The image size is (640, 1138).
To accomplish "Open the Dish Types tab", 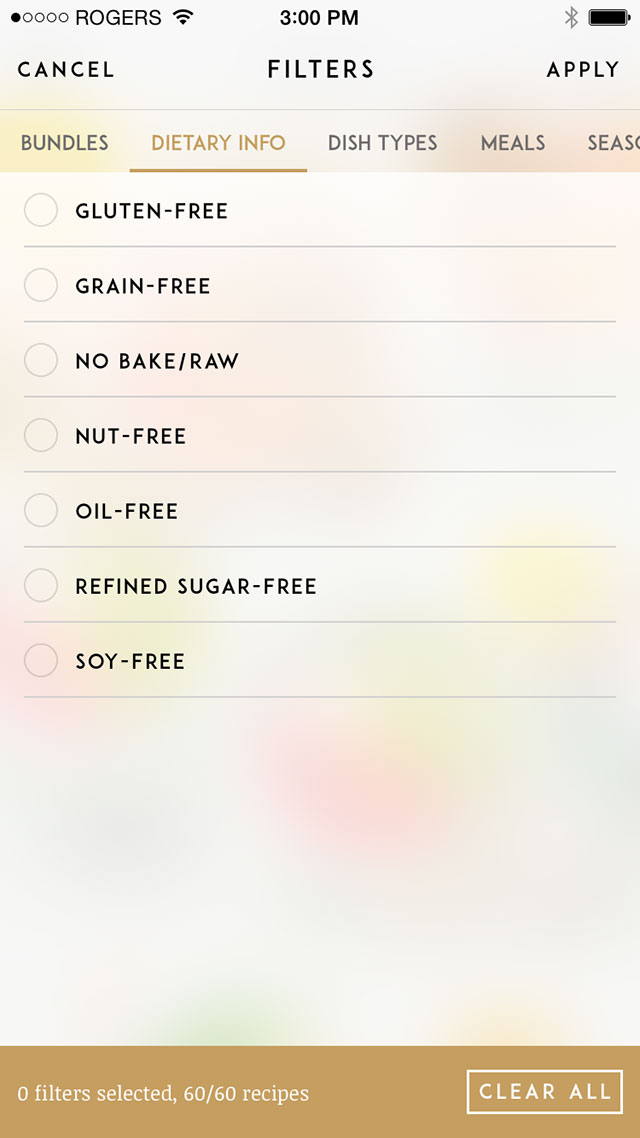I will (382, 143).
